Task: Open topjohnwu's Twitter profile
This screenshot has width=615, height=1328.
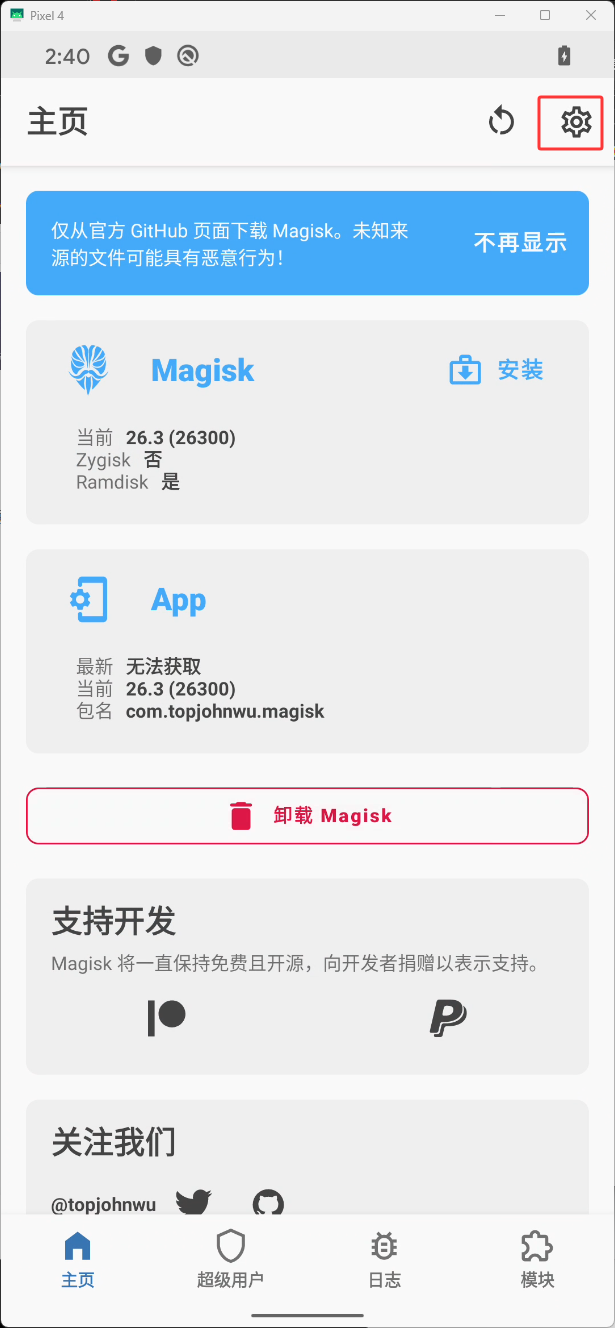Action: (193, 1203)
